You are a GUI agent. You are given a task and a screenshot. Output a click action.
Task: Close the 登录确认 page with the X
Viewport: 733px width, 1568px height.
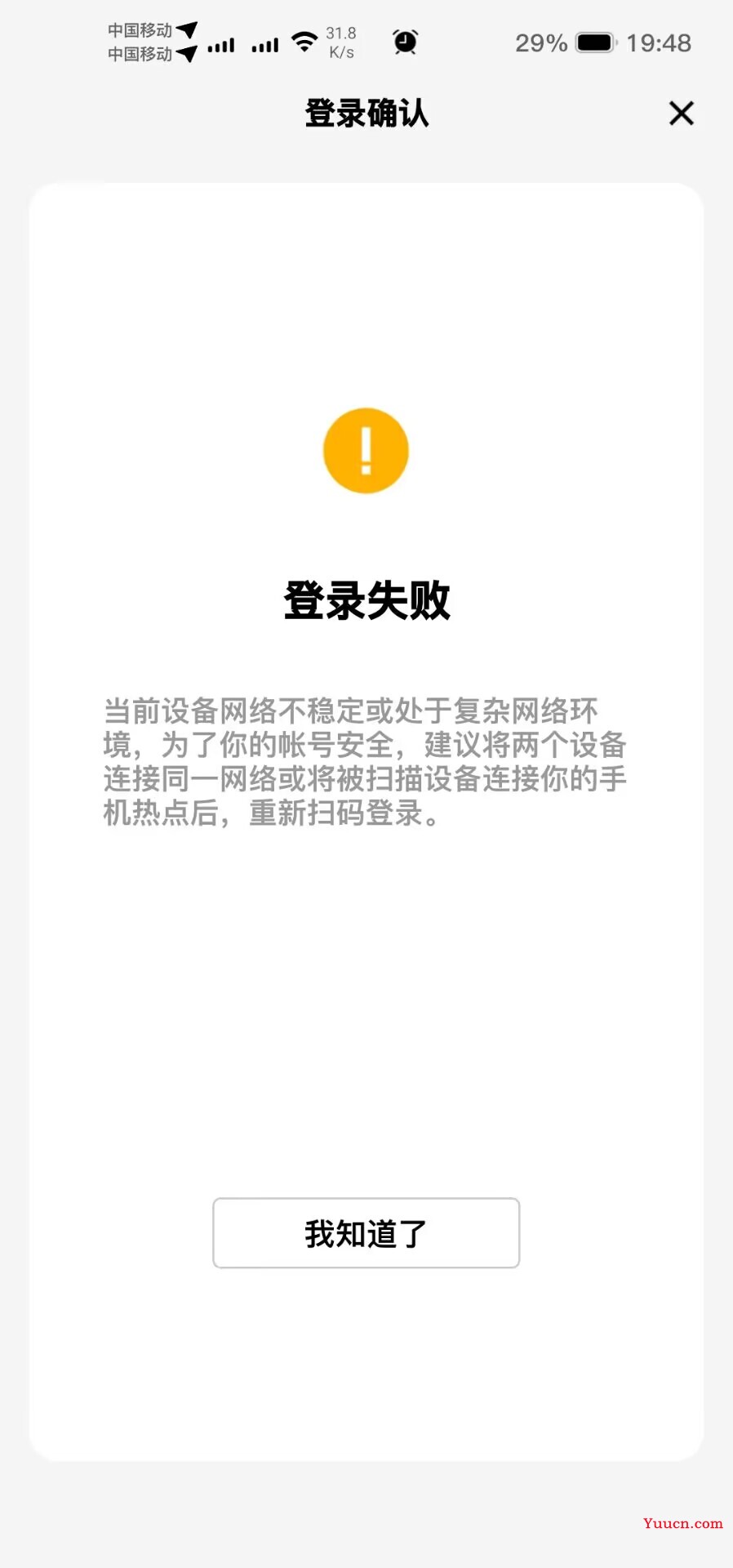[682, 113]
